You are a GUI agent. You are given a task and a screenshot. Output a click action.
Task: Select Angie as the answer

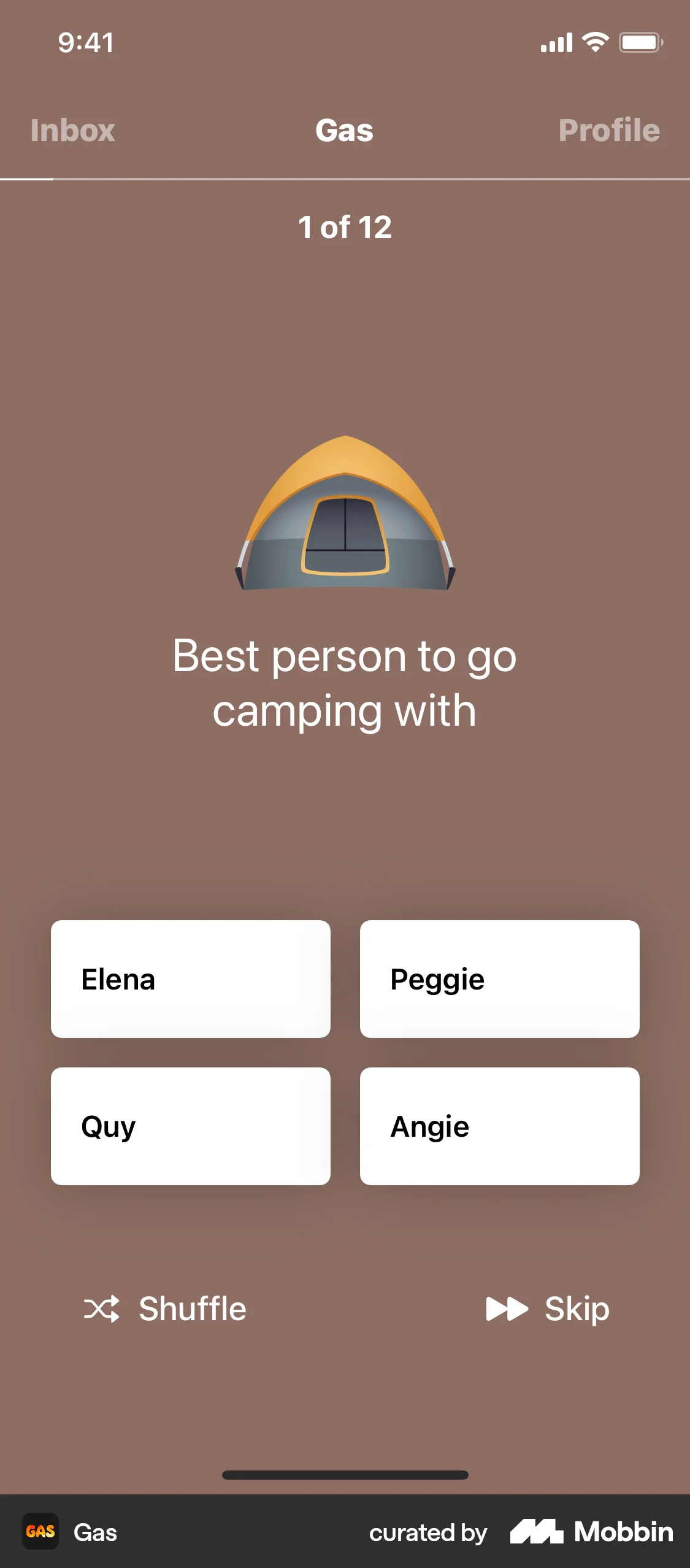click(499, 1126)
